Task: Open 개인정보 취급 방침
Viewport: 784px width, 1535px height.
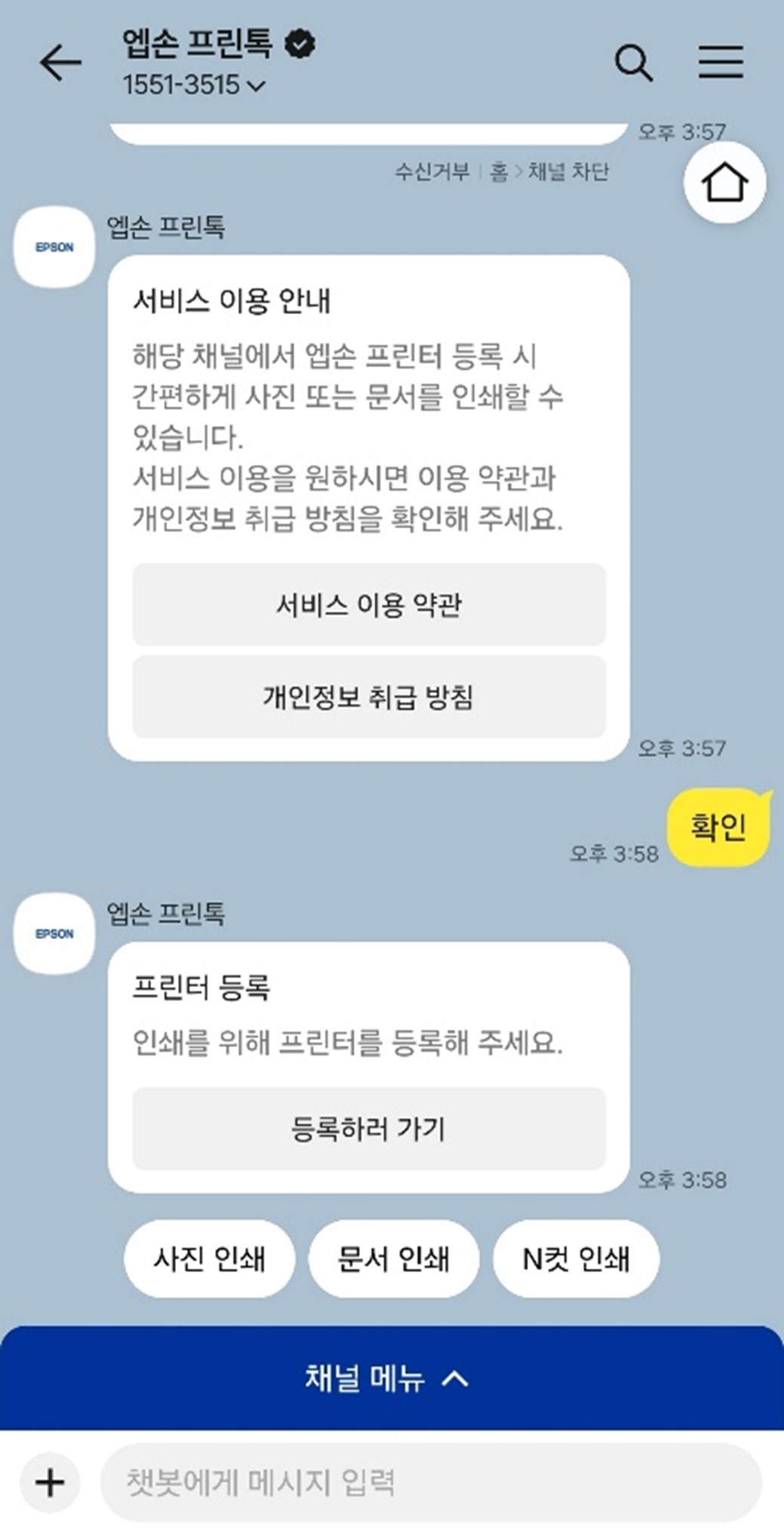Action: point(369,697)
